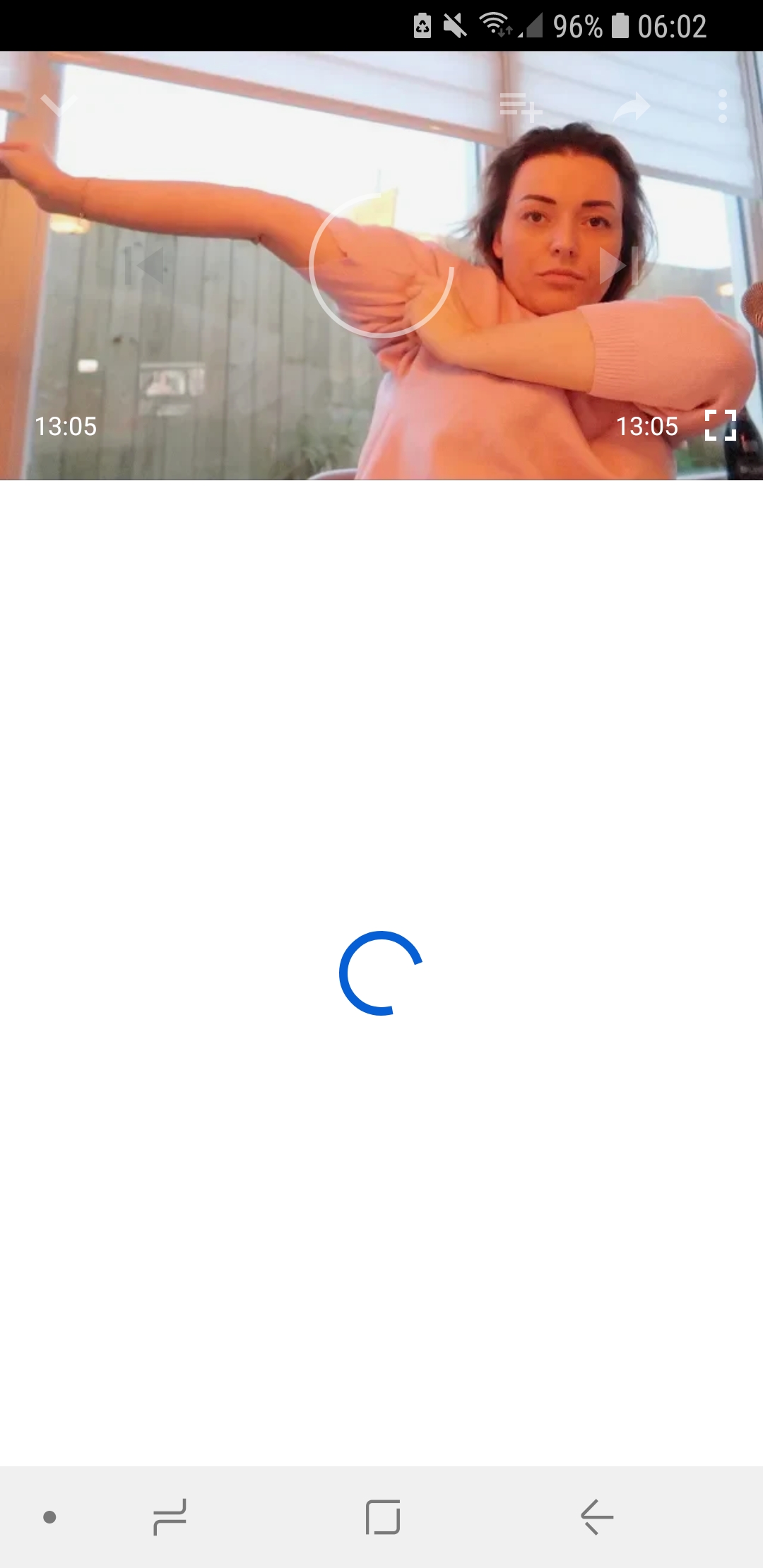
Task: Add this video to a playlist
Action: pos(521,107)
